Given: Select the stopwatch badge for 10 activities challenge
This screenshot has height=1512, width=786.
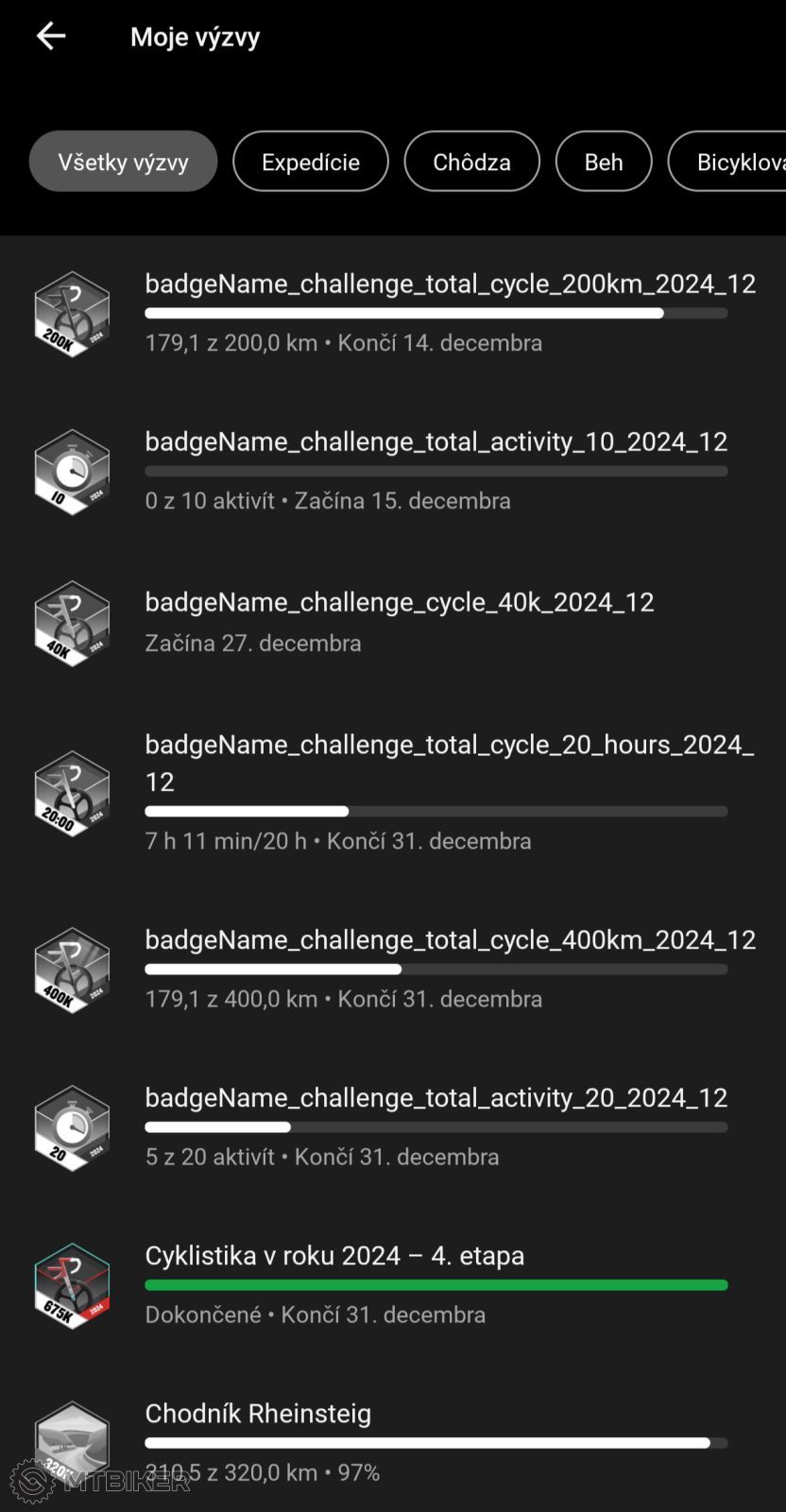Looking at the screenshot, I should click(x=72, y=472).
